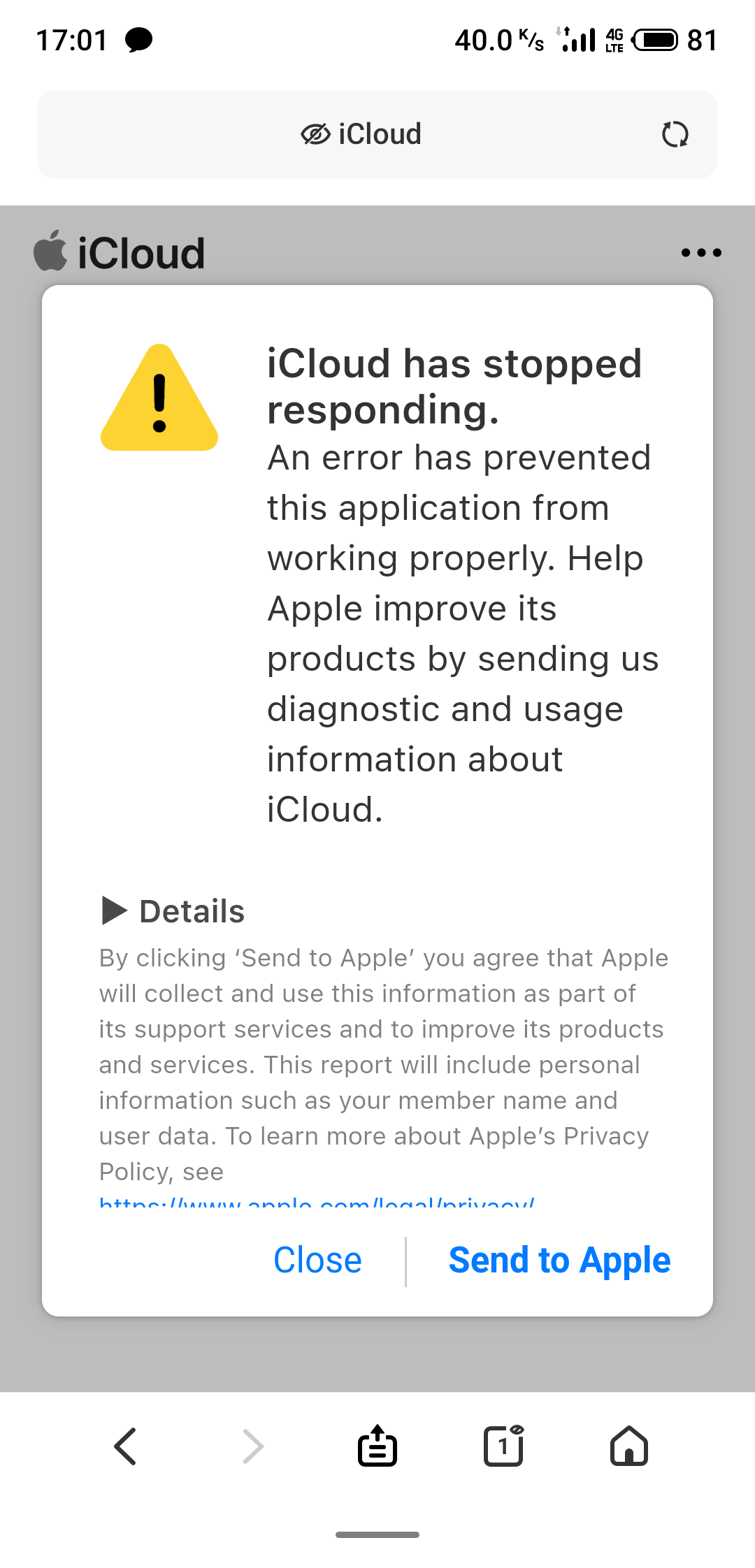
Task: Open the share sheet from browser toolbar
Action: pos(377,1445)
